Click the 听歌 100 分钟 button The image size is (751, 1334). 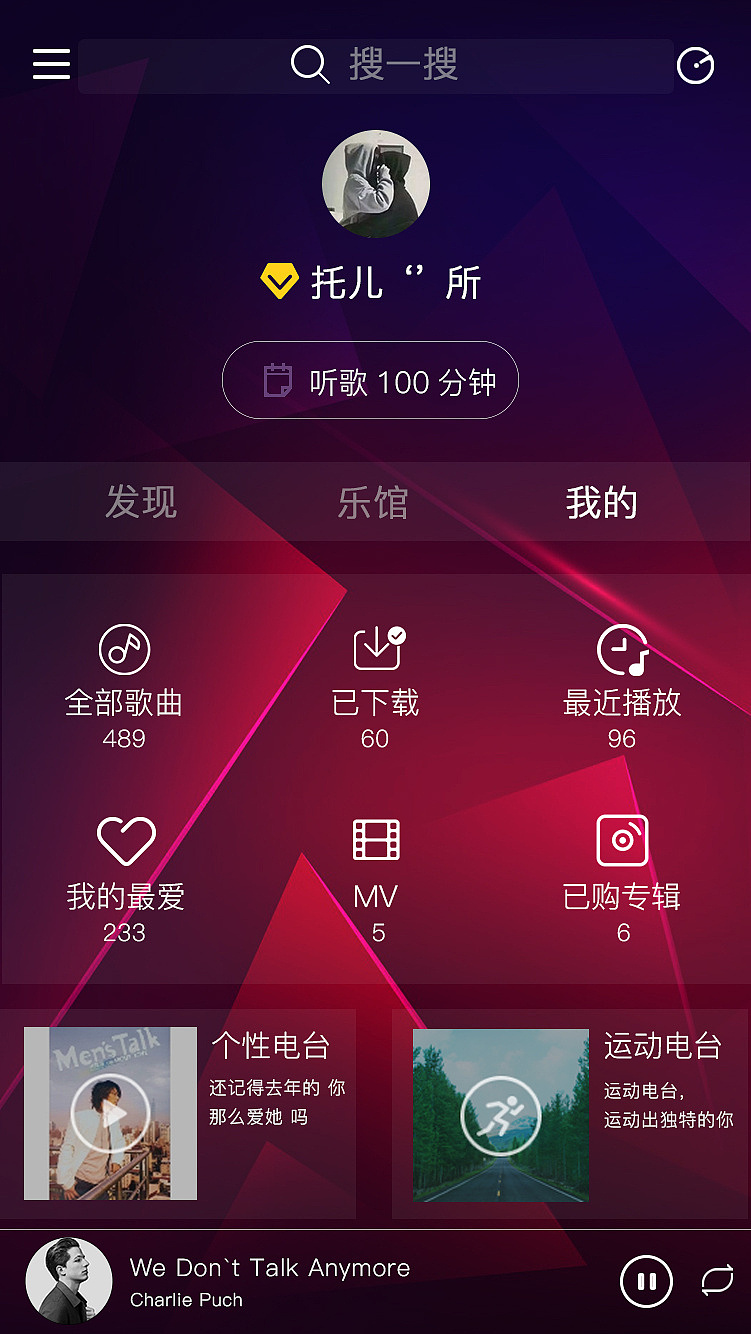(x=370, y=381)
